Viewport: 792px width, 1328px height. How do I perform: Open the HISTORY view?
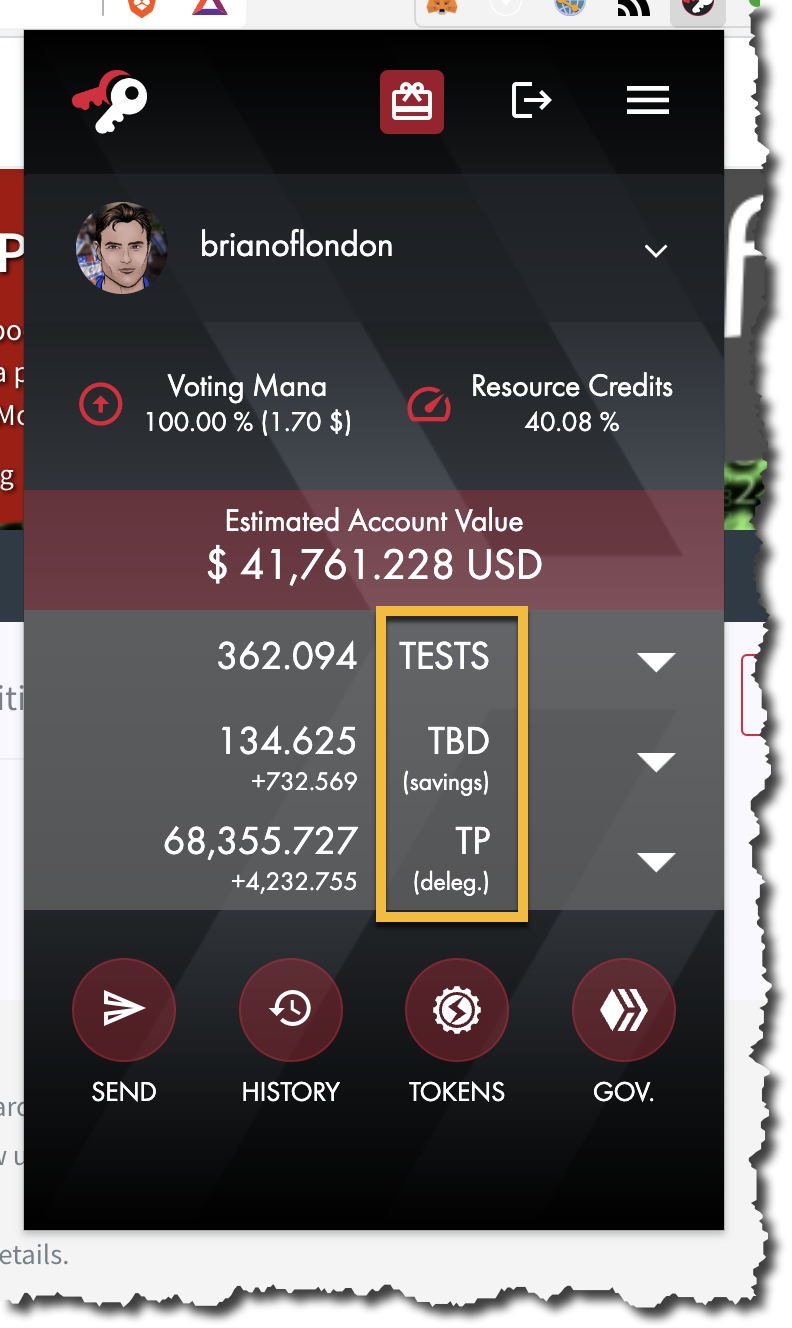(x=291, y=1011)
